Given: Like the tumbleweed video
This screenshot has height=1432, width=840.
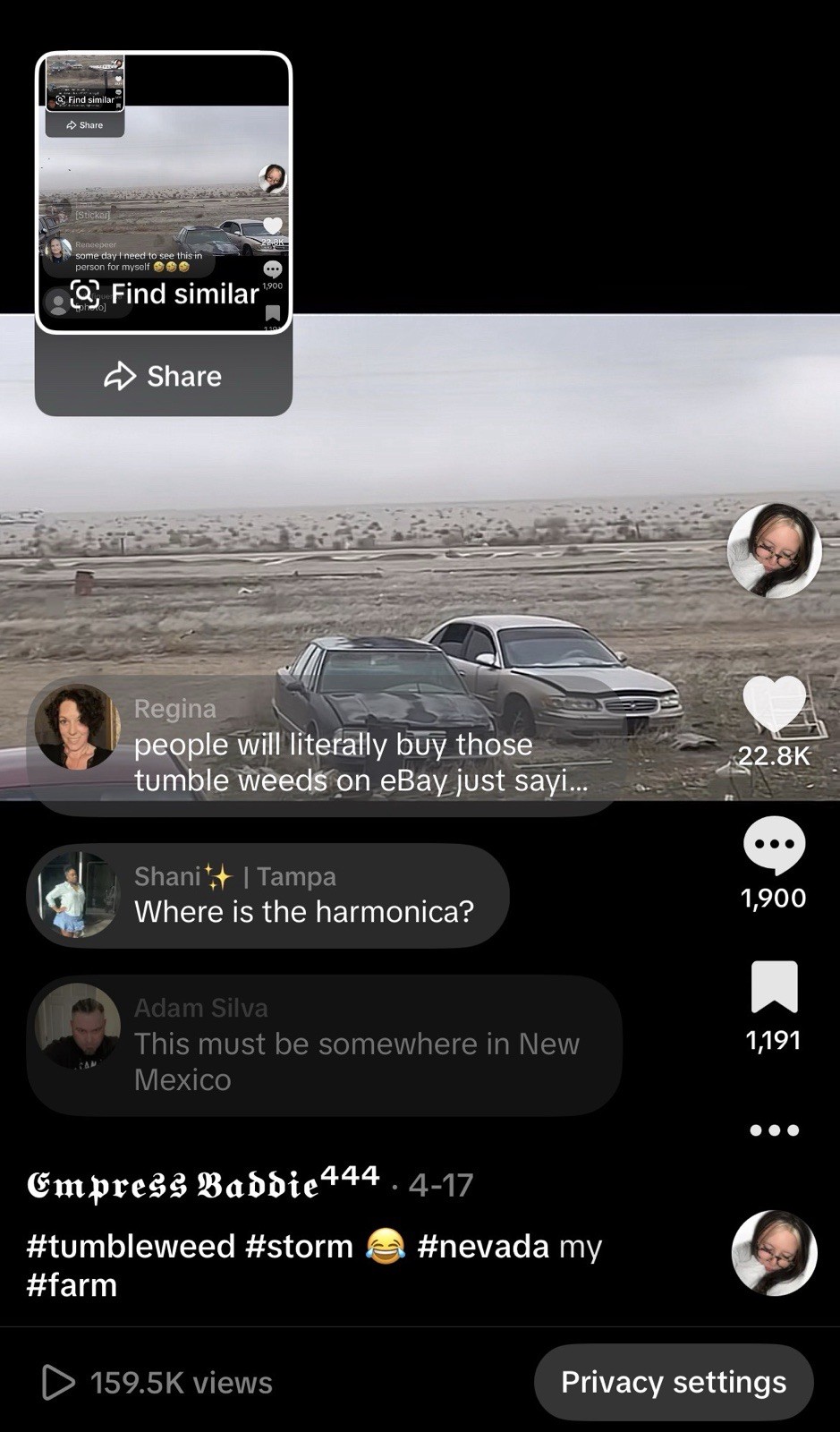Looking at the screenshot, I should click(775, 703).
